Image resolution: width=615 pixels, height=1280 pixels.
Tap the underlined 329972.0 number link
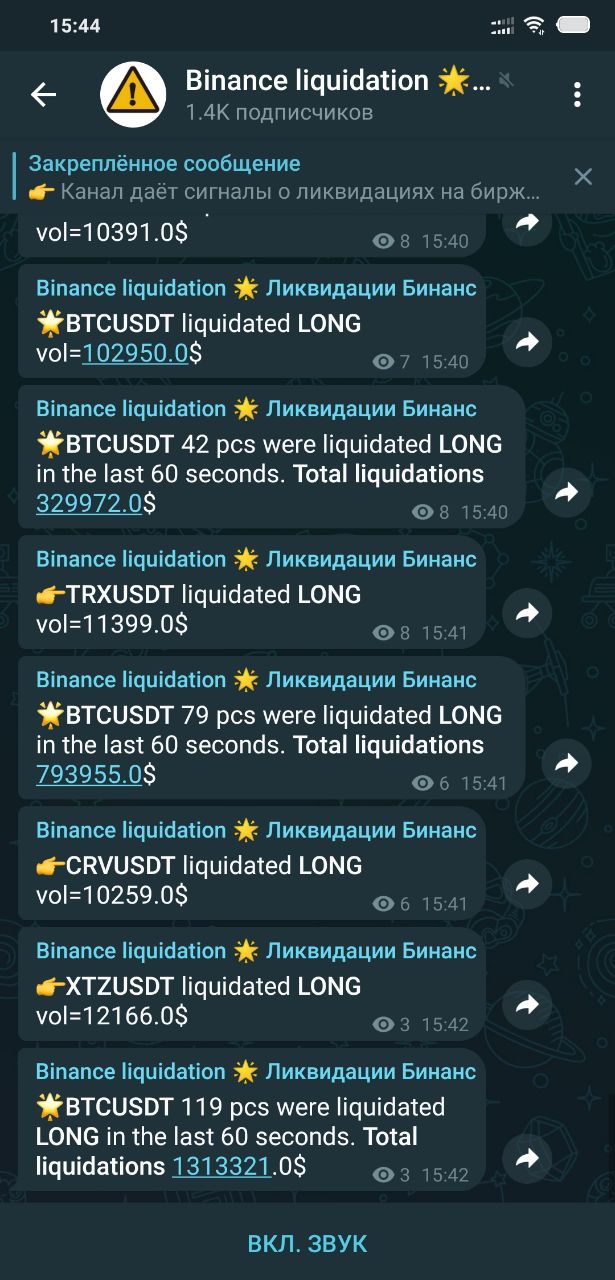89,504
